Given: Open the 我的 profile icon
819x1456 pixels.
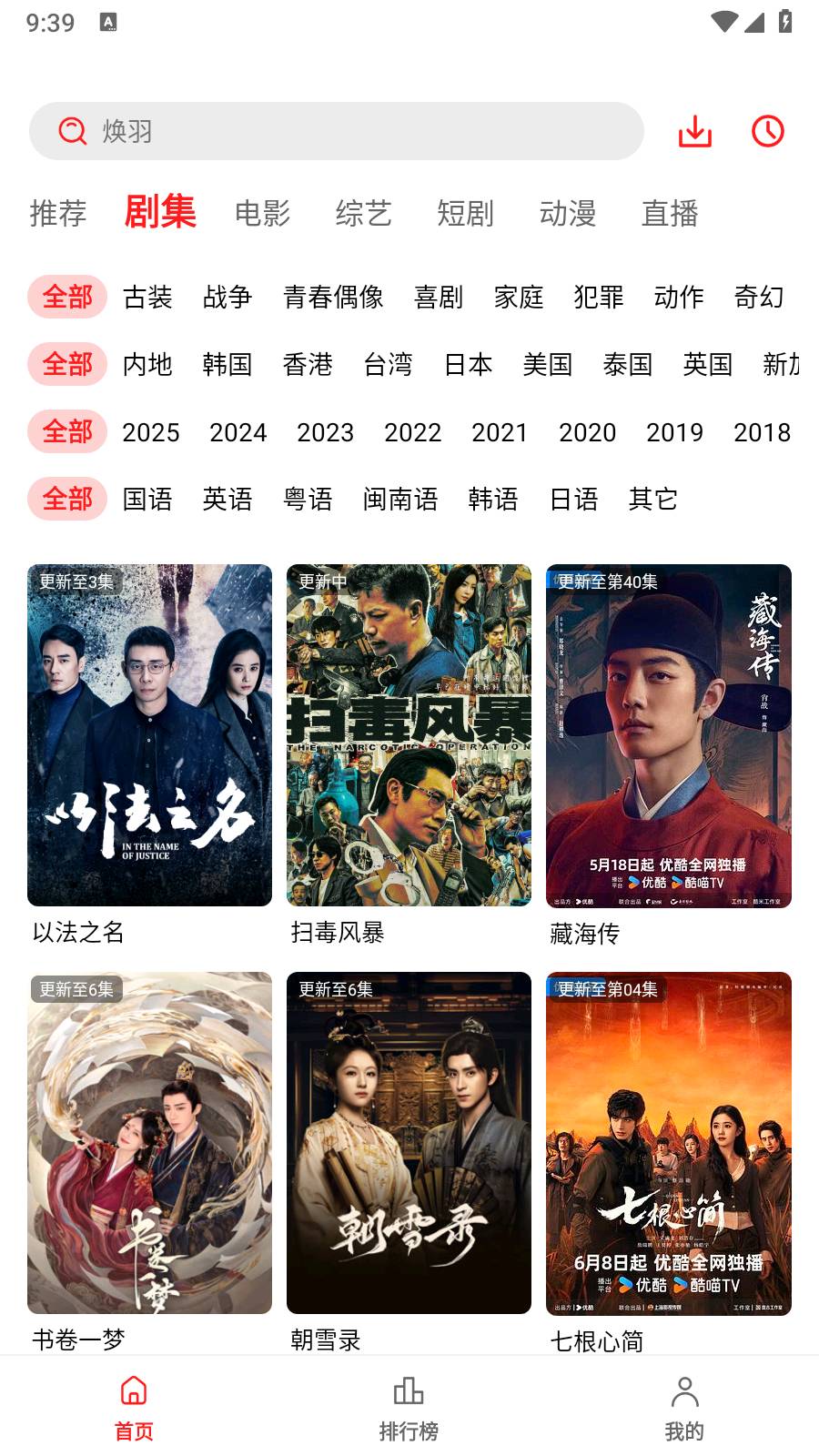Looking at the screenshot, I should 685,1391.
